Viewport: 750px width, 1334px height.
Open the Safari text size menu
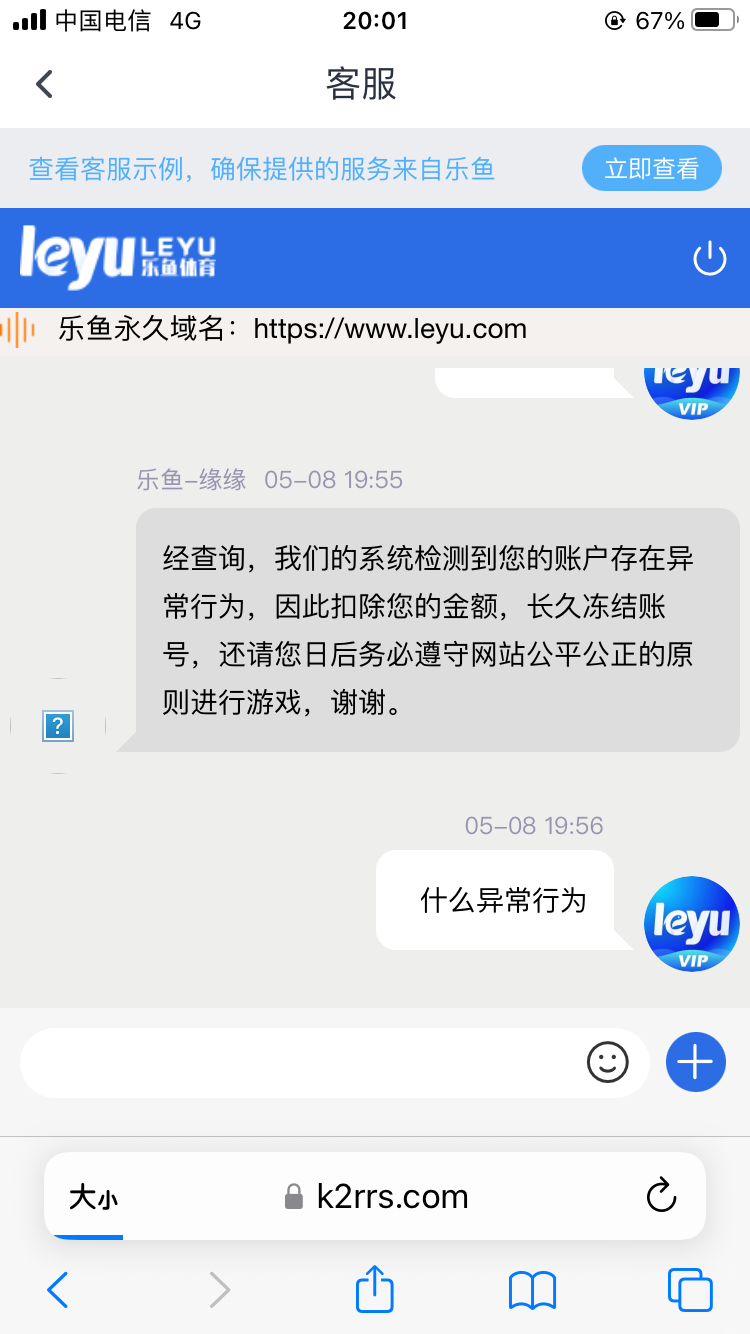coord(93,1197)
